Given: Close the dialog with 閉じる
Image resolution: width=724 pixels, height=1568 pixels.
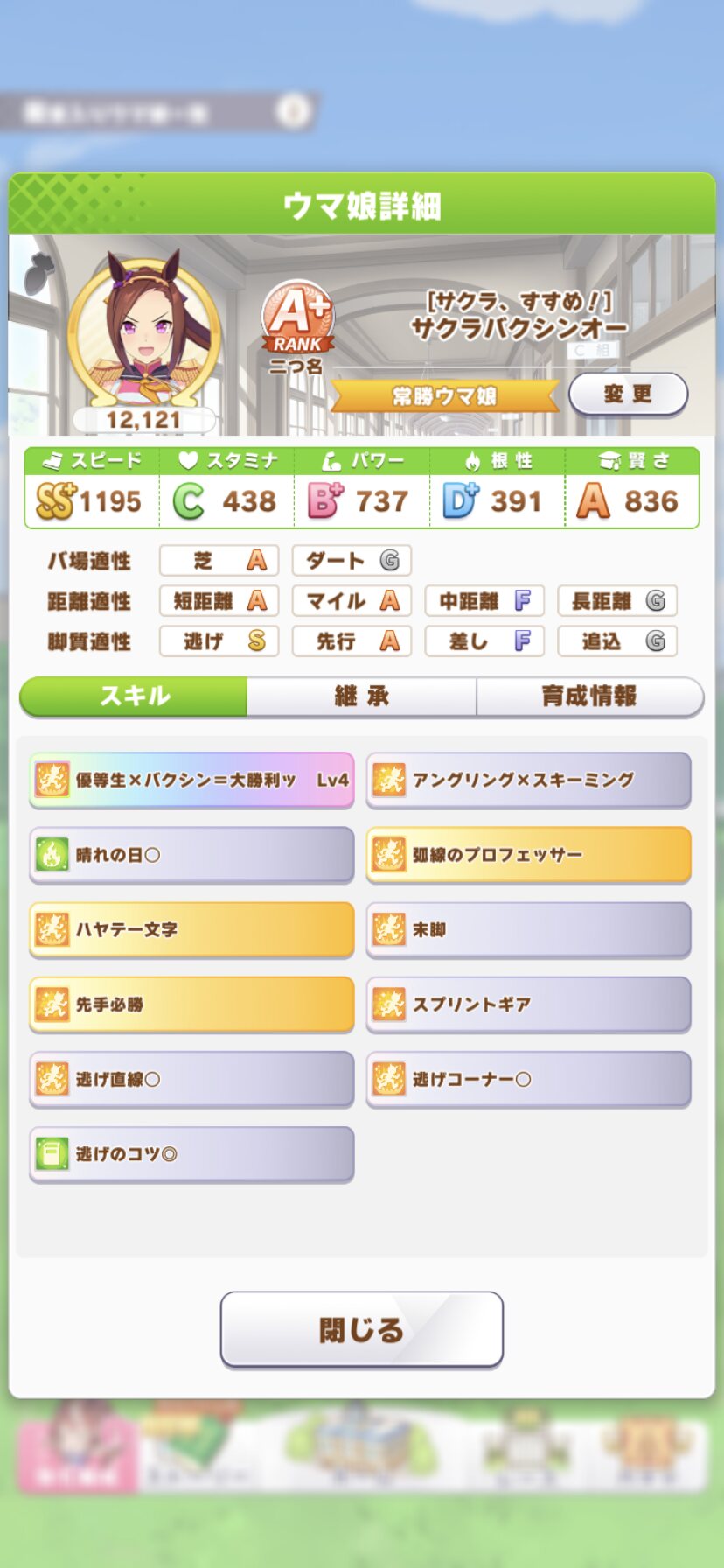Looking at the screenshot, I should pyautogui.click(x=361, y=1329).
